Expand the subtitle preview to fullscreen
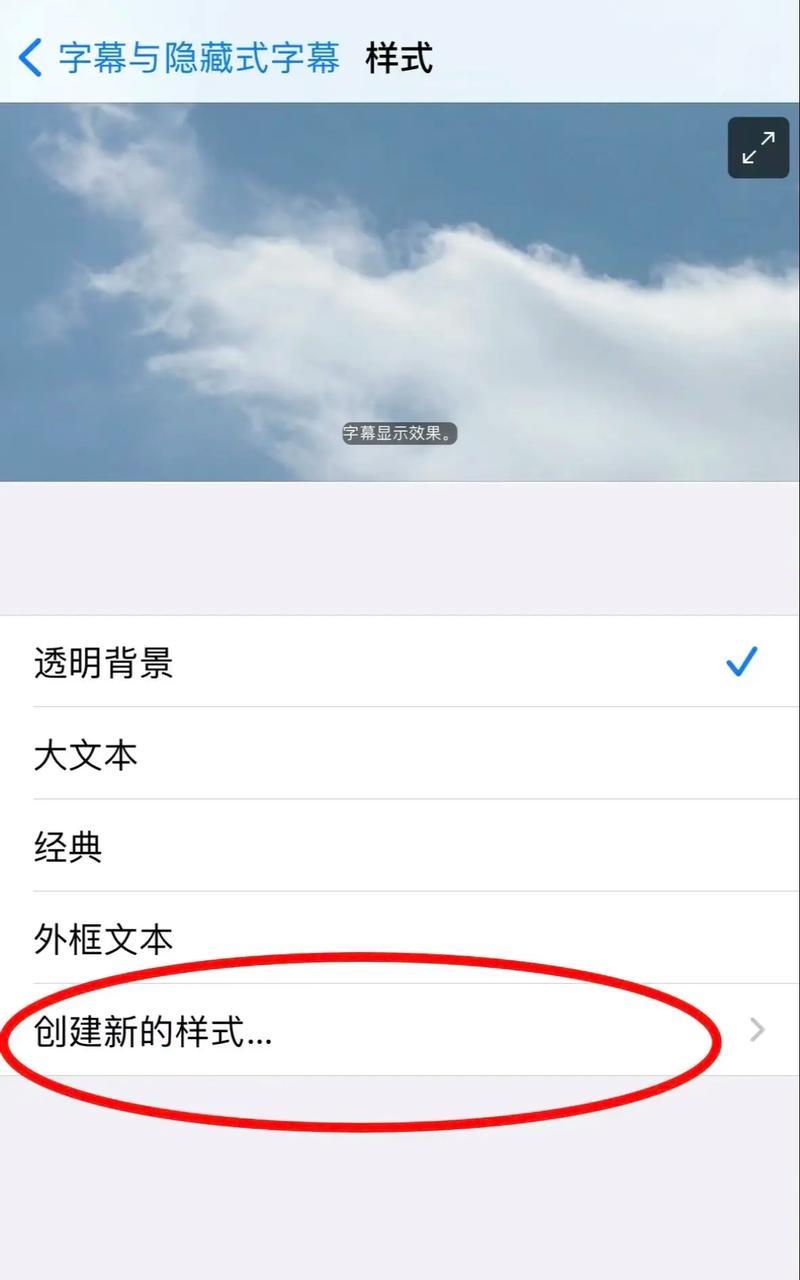Screen dimensions: 800x1280 coord(758,148)
